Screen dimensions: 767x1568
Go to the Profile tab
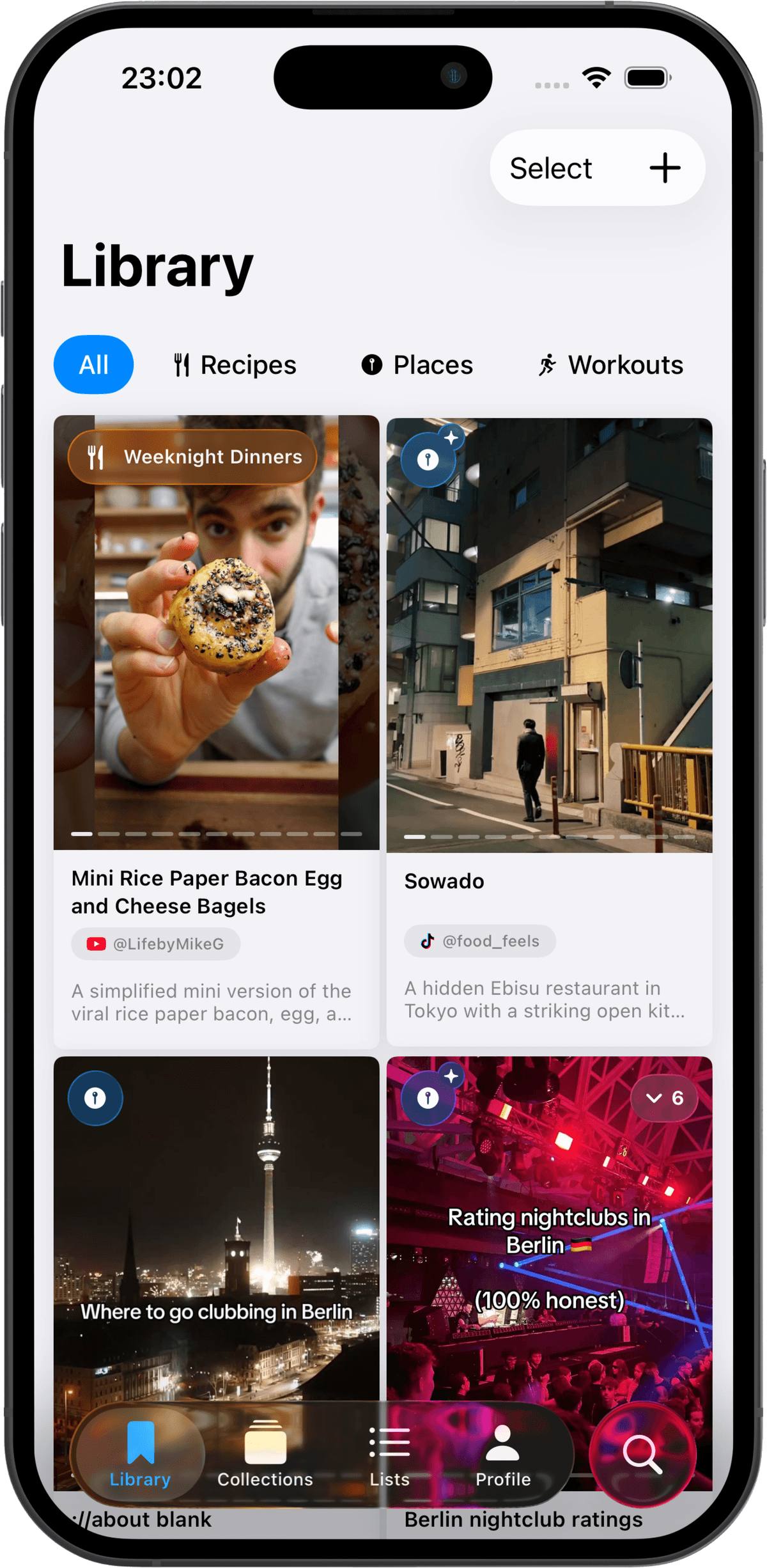tap(503, 1454)
